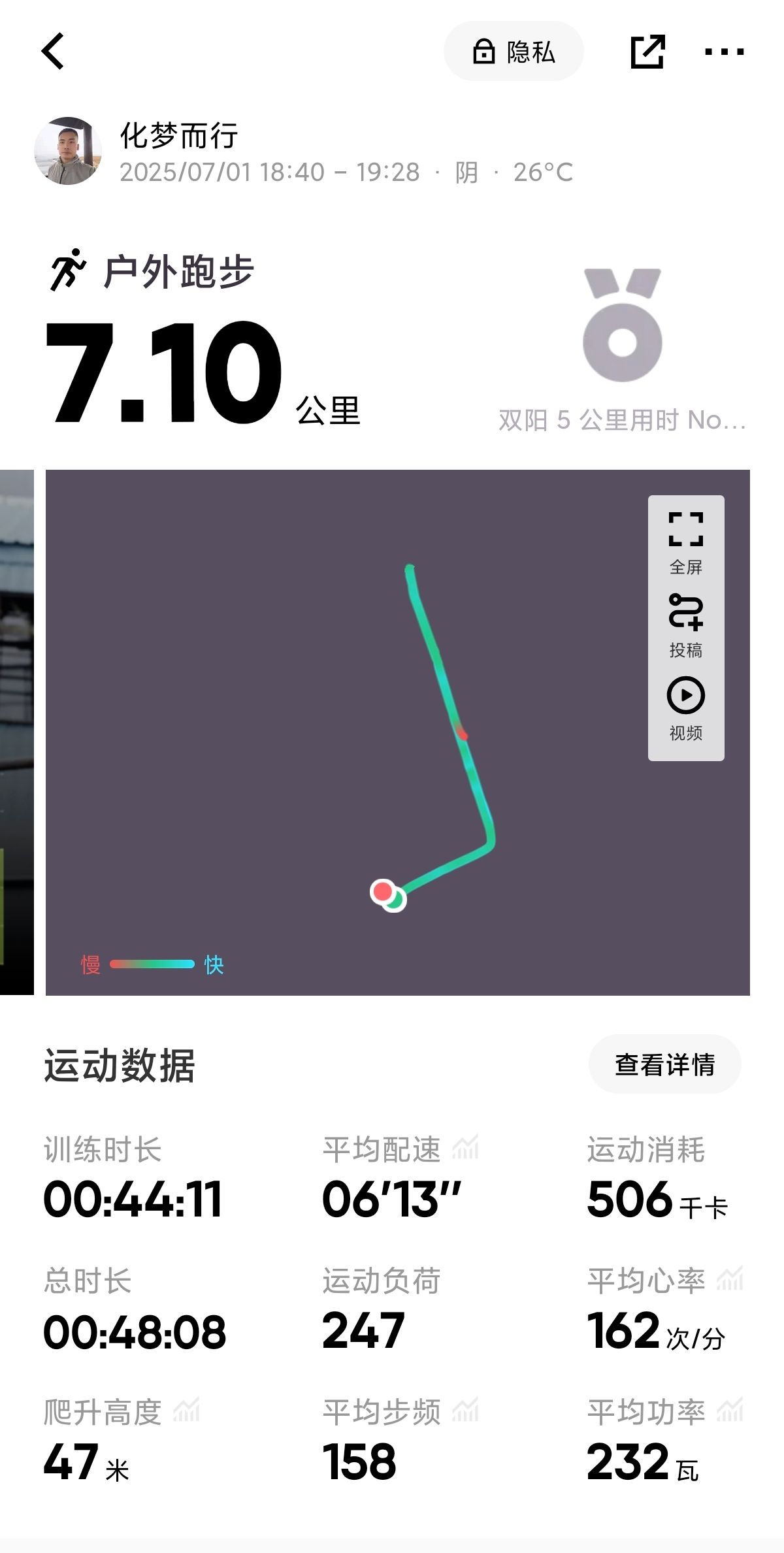
Task: Open the 平均配速 chart icon
Action: [x=465, y=1148]
